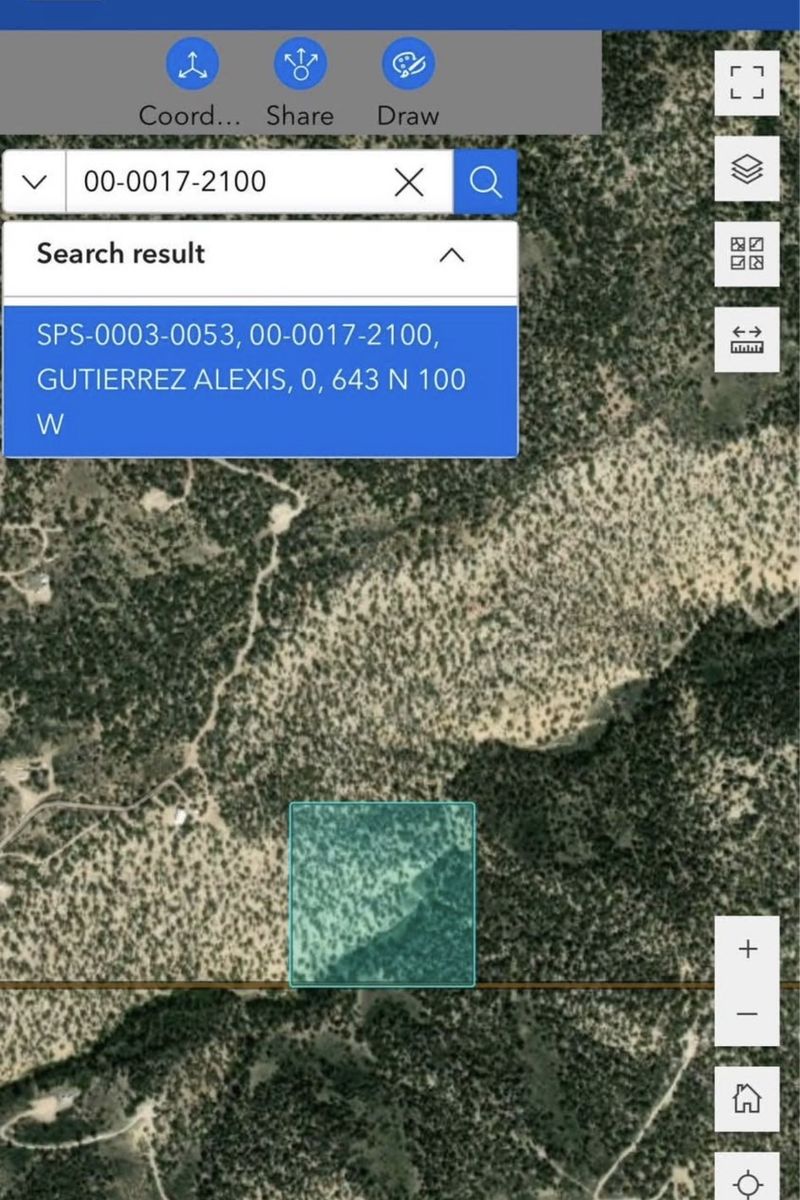Expand the search source dropdown
The image size is (800, 1200).
35,182
